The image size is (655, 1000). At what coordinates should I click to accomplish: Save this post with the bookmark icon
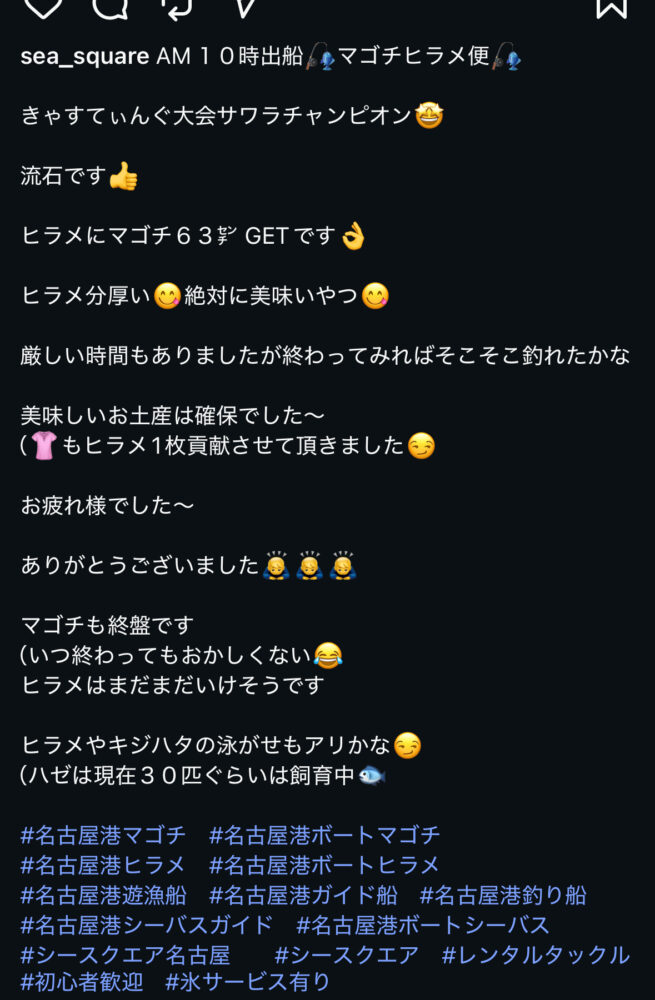[612, 6]
